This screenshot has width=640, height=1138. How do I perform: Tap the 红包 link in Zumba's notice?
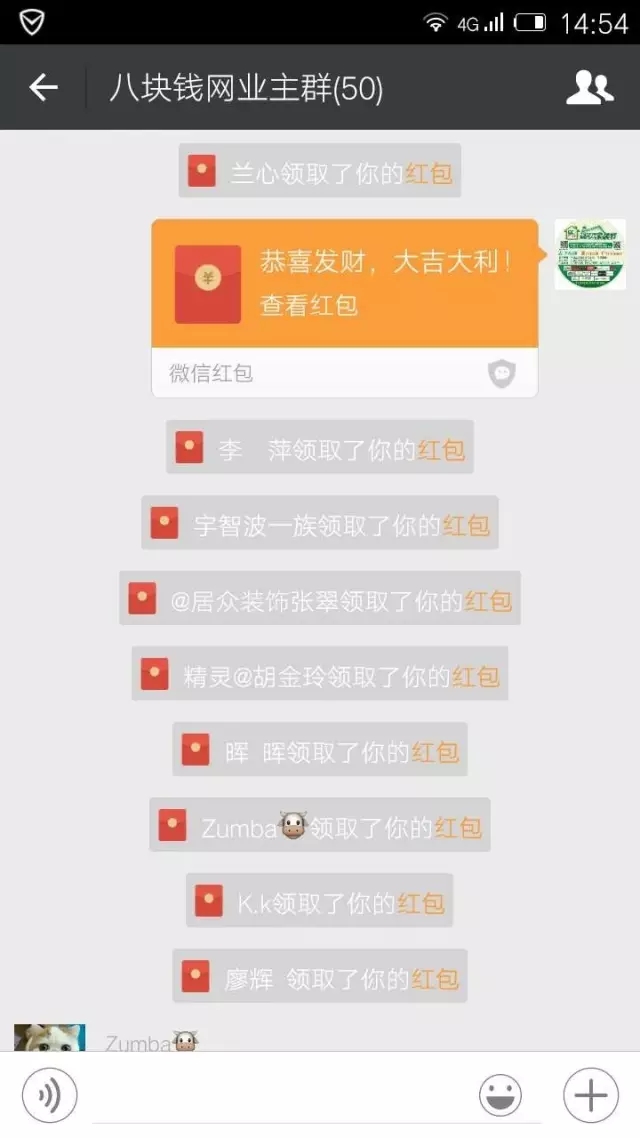tap(458, 827)
